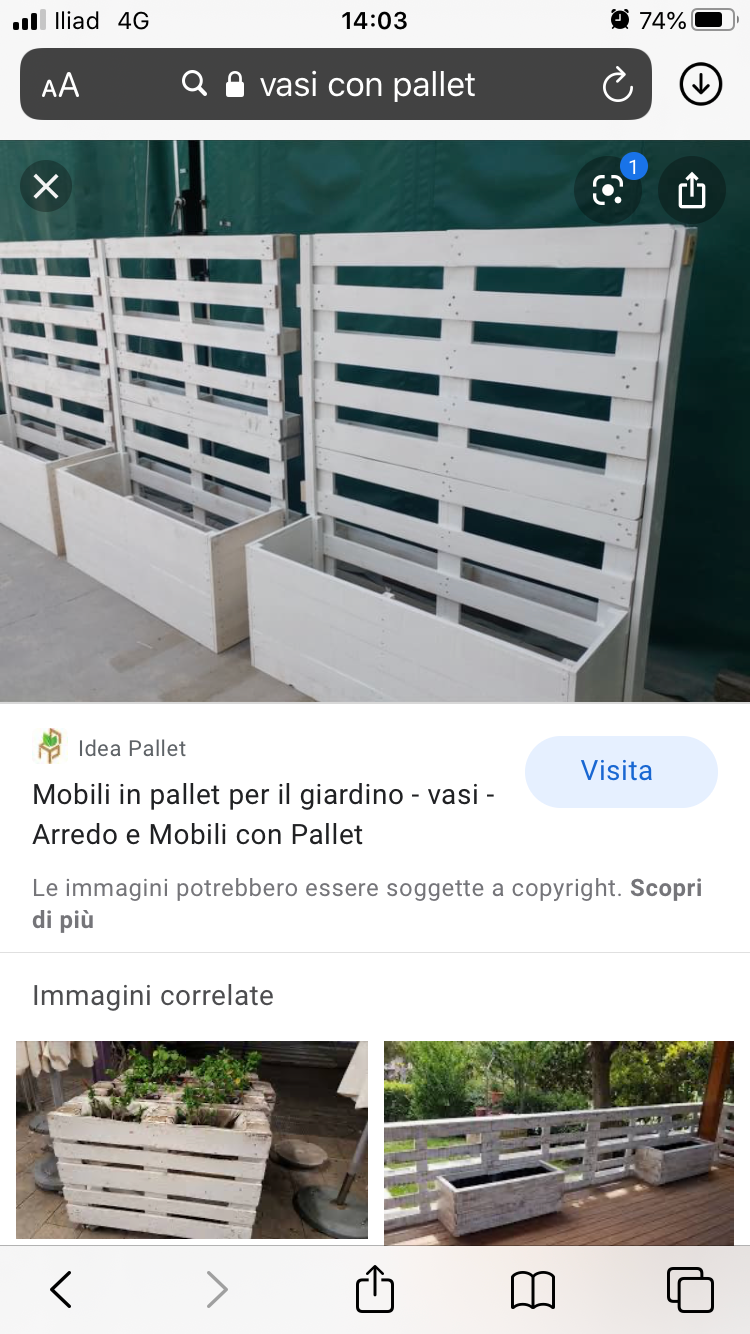Open the Mobili in pallet per il giardino title
The image size is (750, 1334).
click(264, 814)
